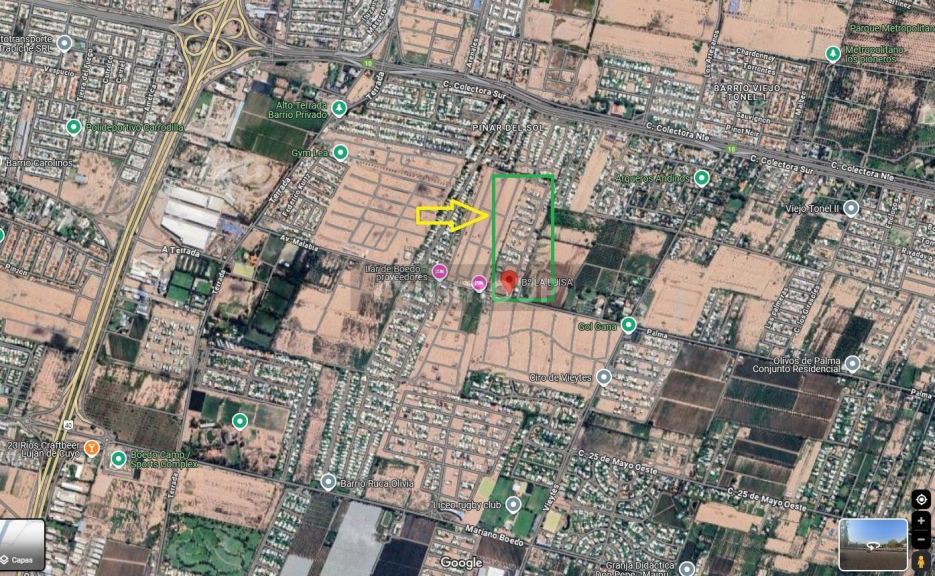Viewport: 935px width, 576px height.
Task: Open Viejo Tonel II marker
Action: pos(851,208)
